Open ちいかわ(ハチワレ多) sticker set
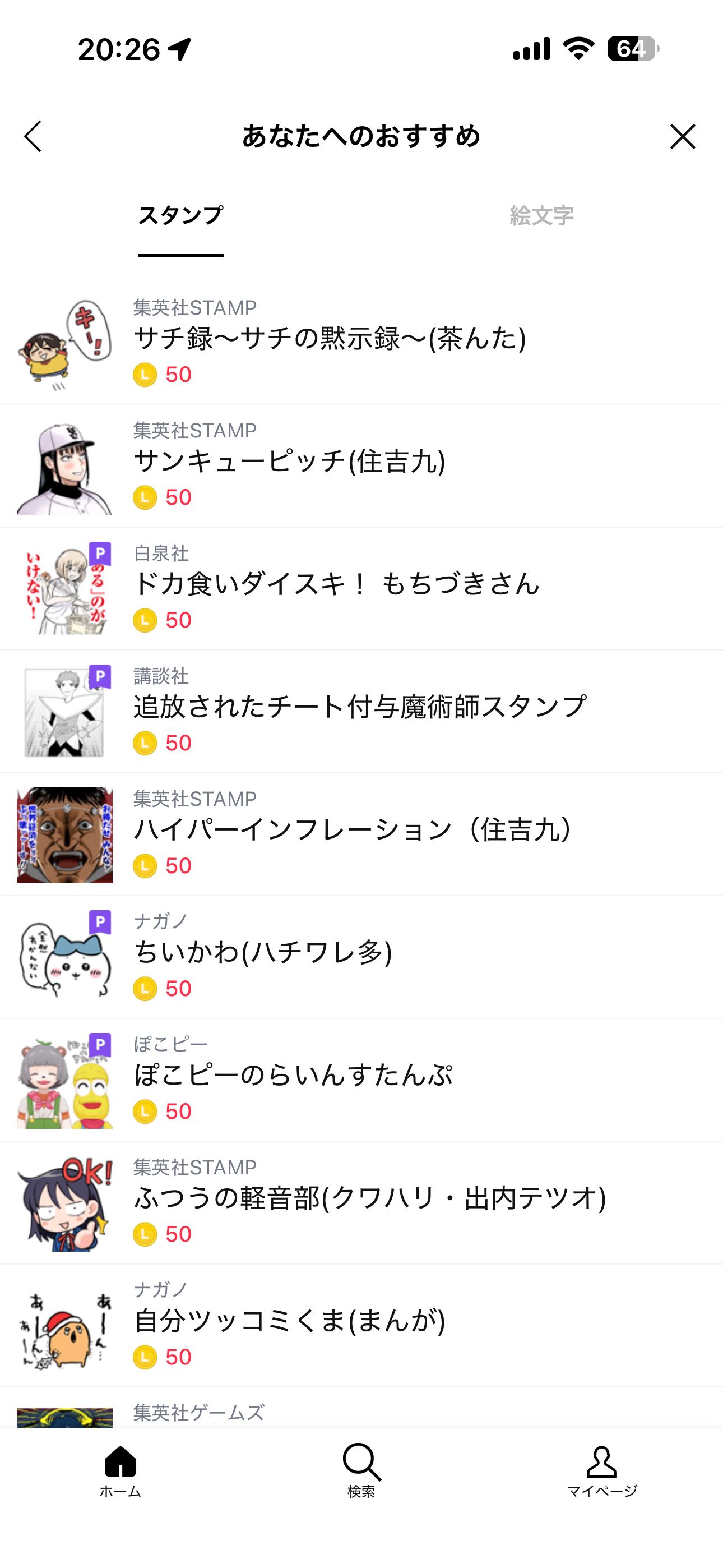This screenshot has width=723, height=1568. (263, 953)
